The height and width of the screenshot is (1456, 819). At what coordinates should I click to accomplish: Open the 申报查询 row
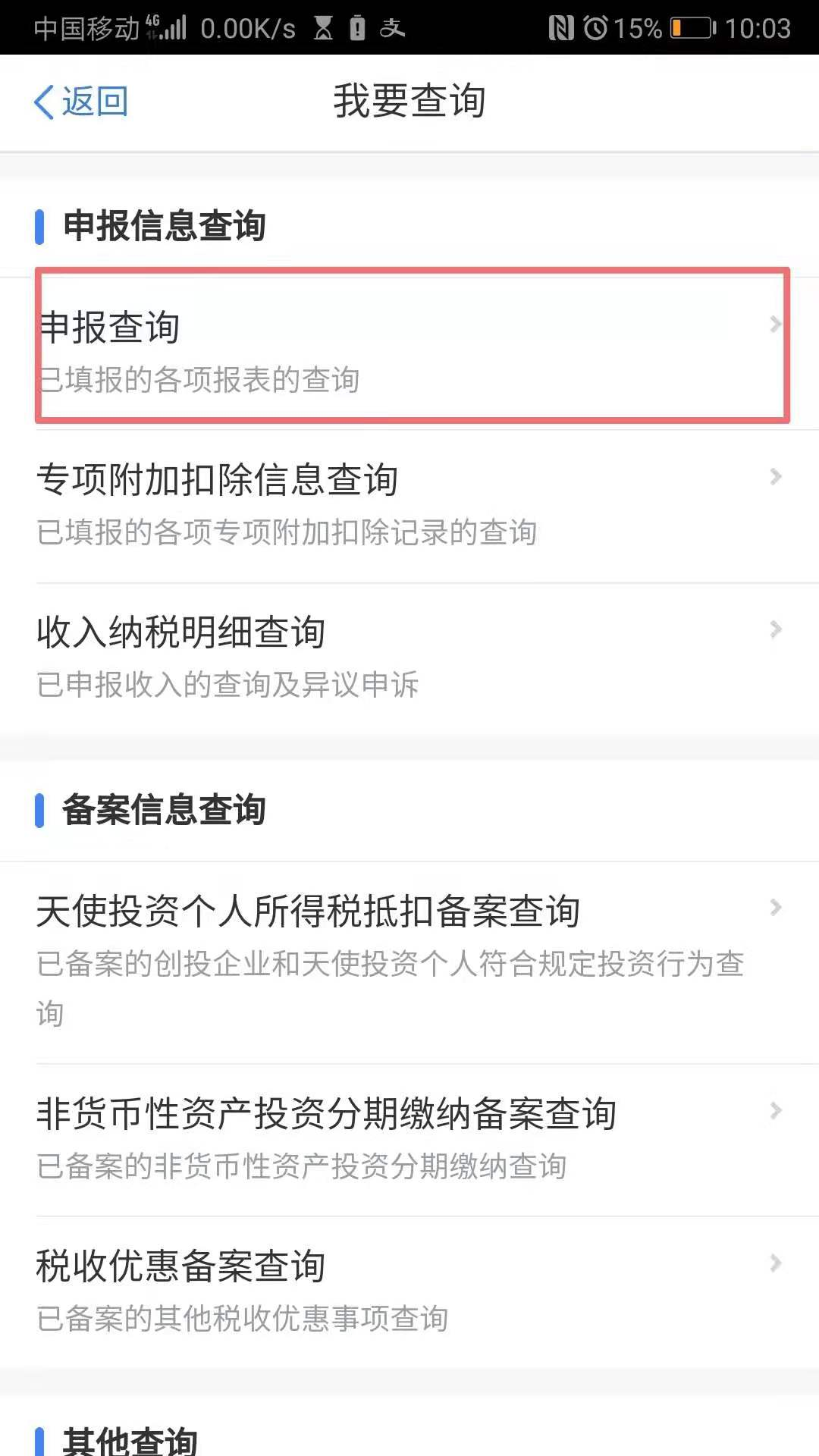[409, 353]
